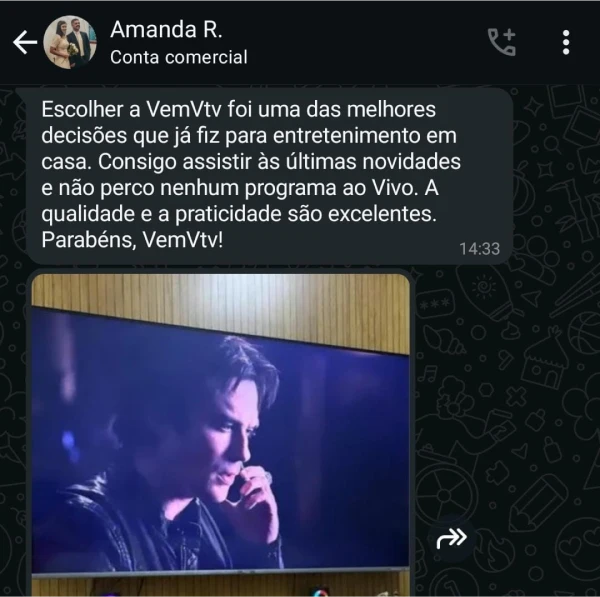Open the TV photo in the chat
Viewport: 600px width, 597px height.
pyautogui.click(x=220, y=430)
